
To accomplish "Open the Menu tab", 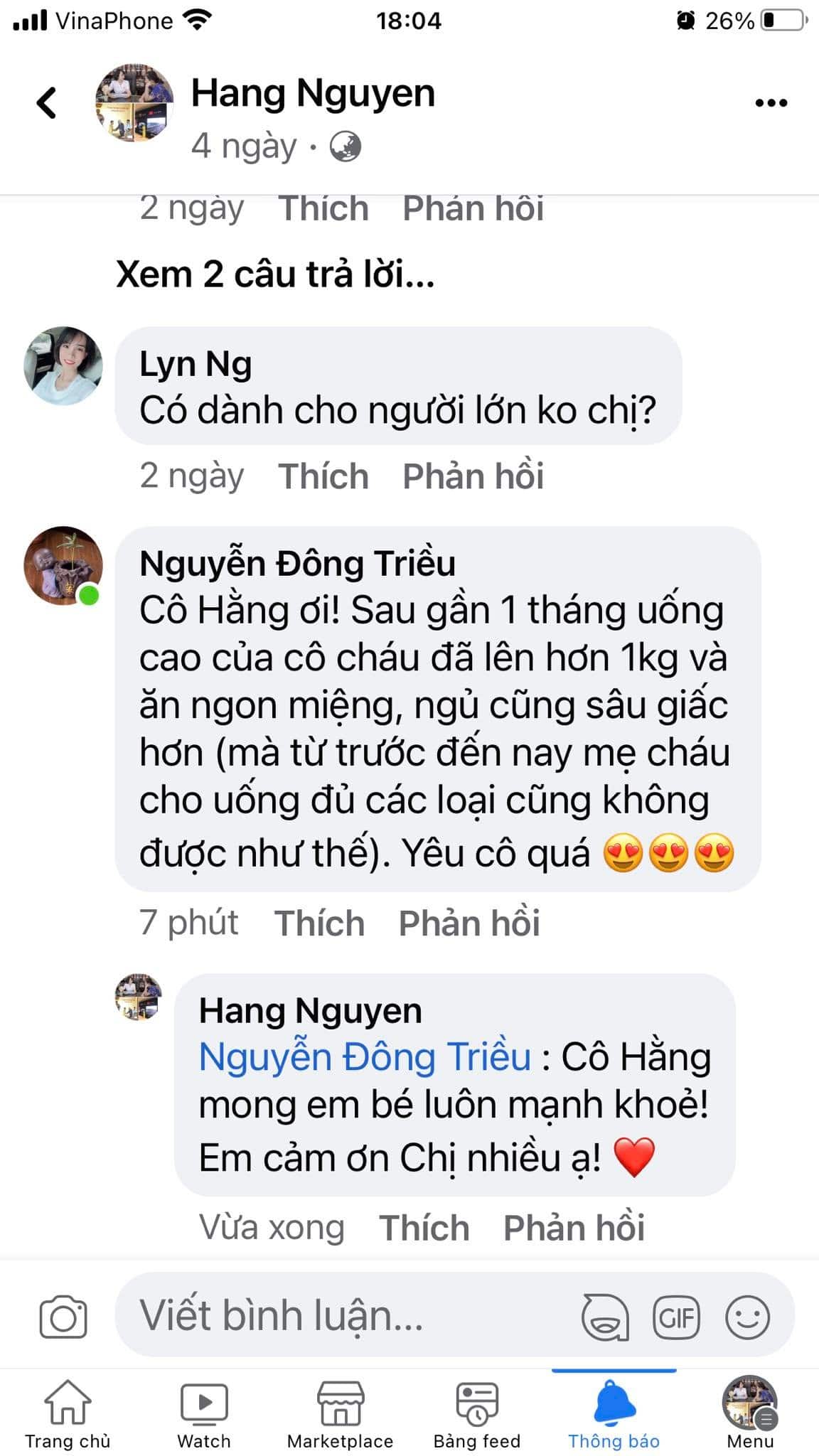I will 749,1413.
